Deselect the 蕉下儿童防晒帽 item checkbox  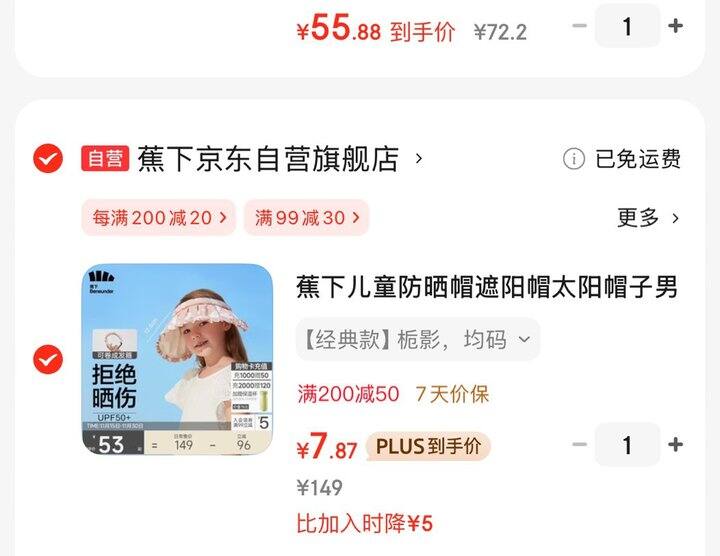[48, 359]
